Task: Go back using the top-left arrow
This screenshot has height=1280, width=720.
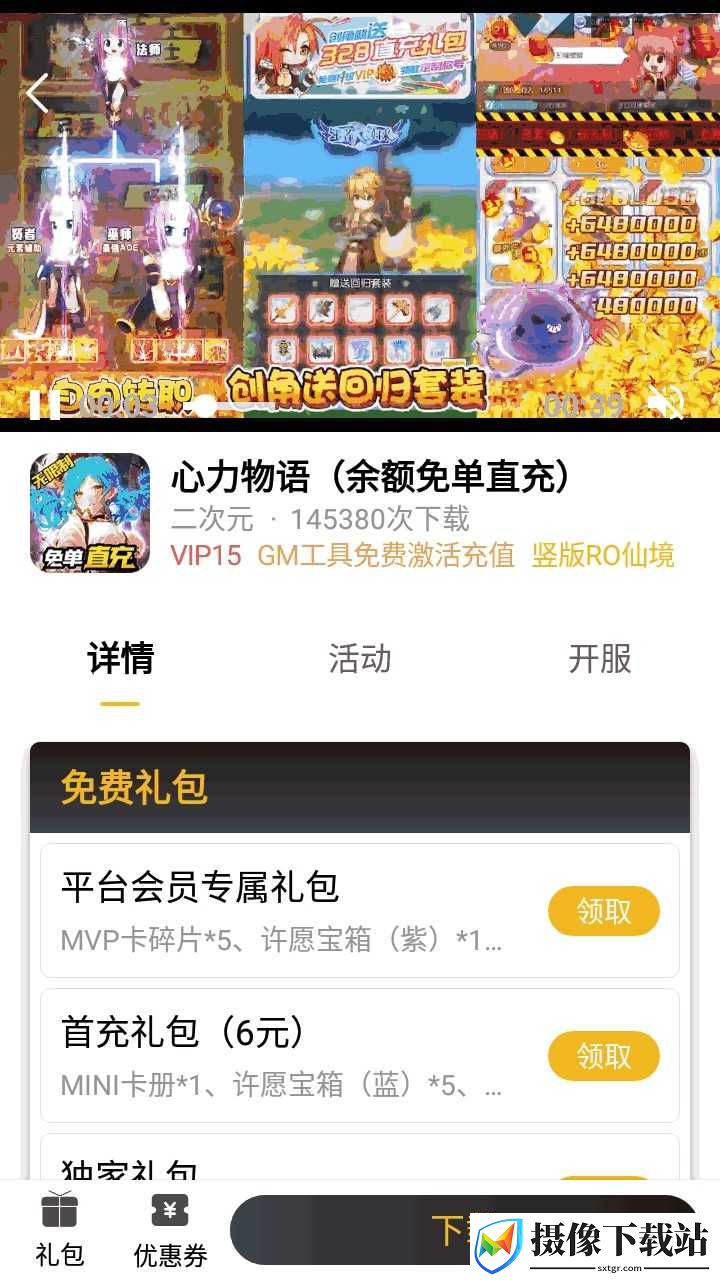Action: (x=37, y=93)
